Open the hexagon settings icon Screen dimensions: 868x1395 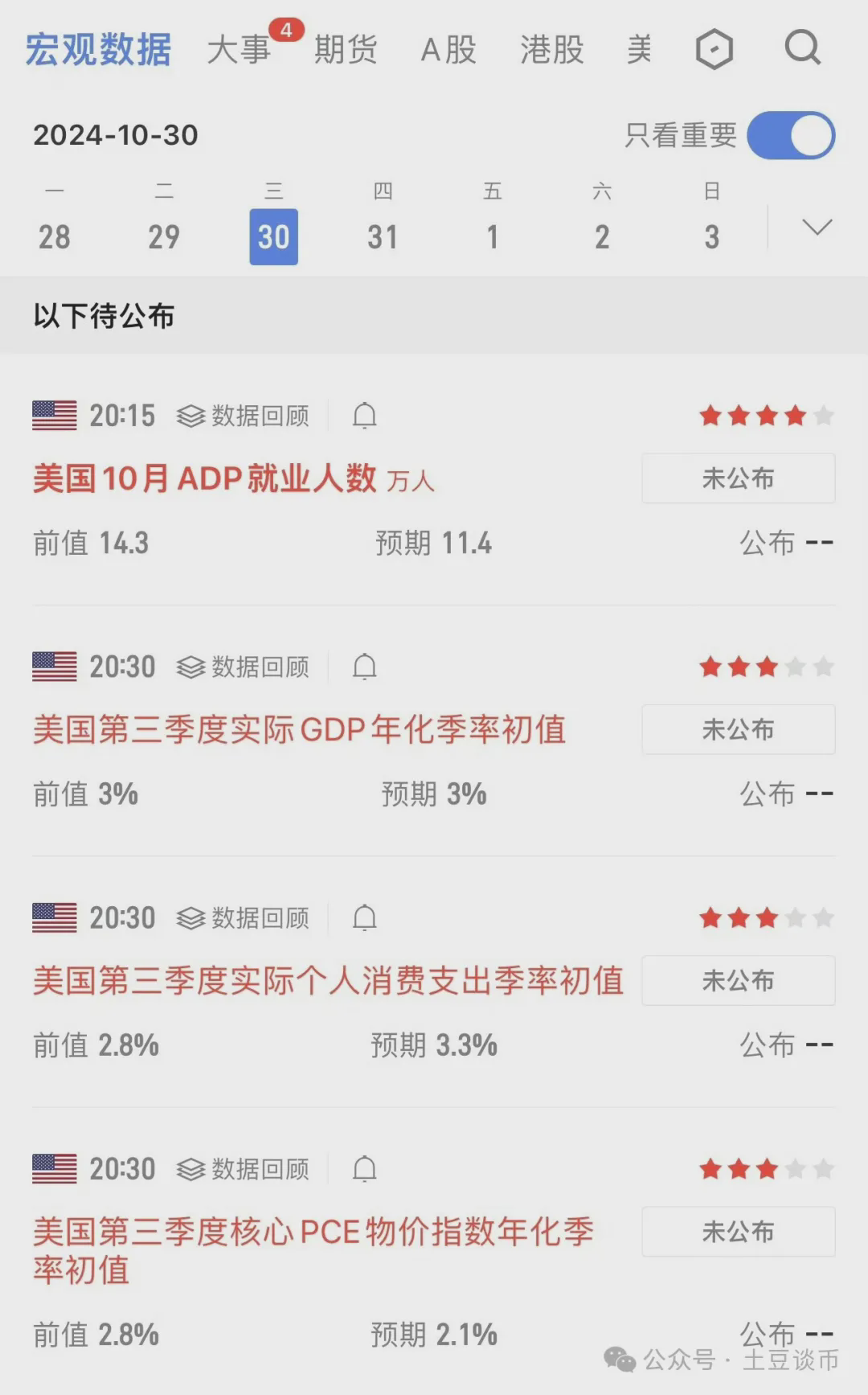[x=714, y=50]
